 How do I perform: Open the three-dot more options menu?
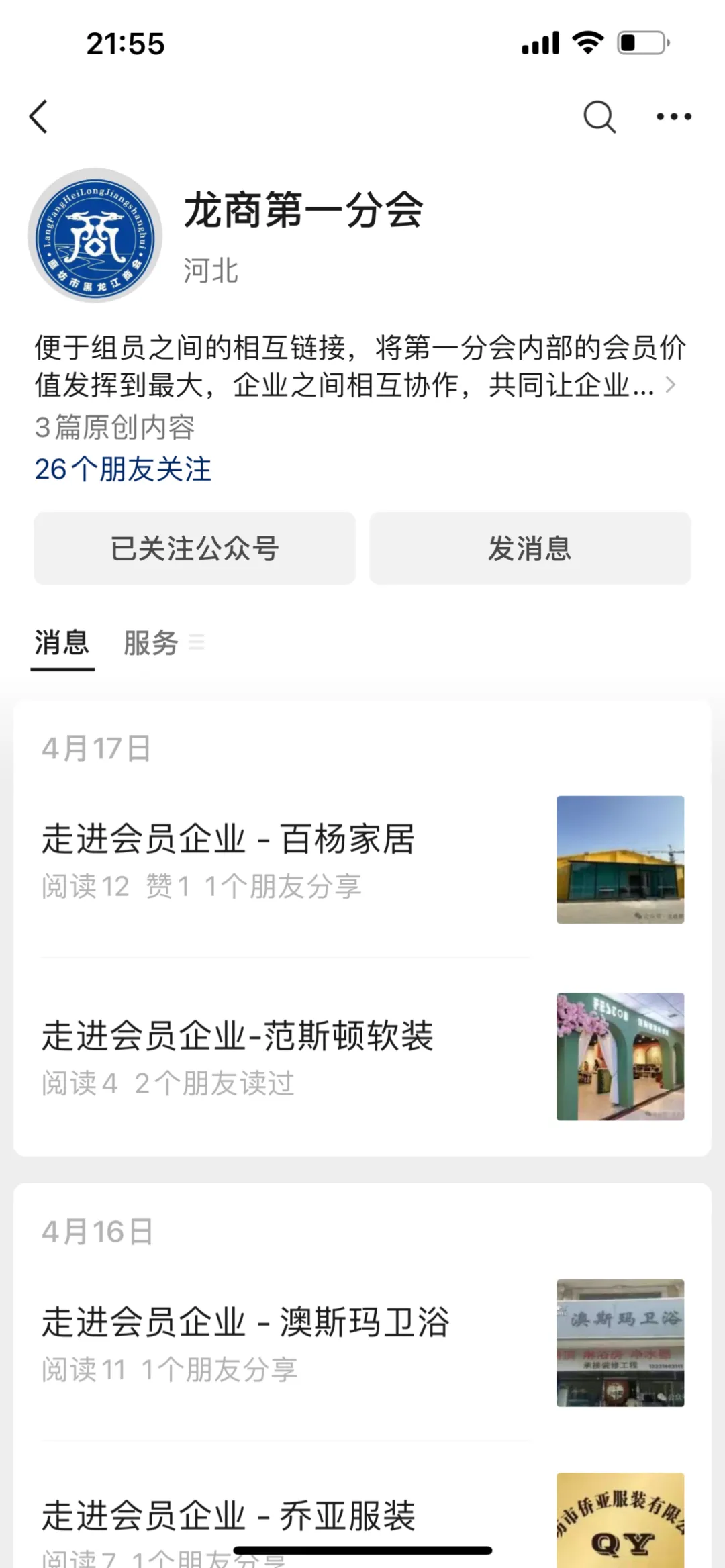[673, 117]
